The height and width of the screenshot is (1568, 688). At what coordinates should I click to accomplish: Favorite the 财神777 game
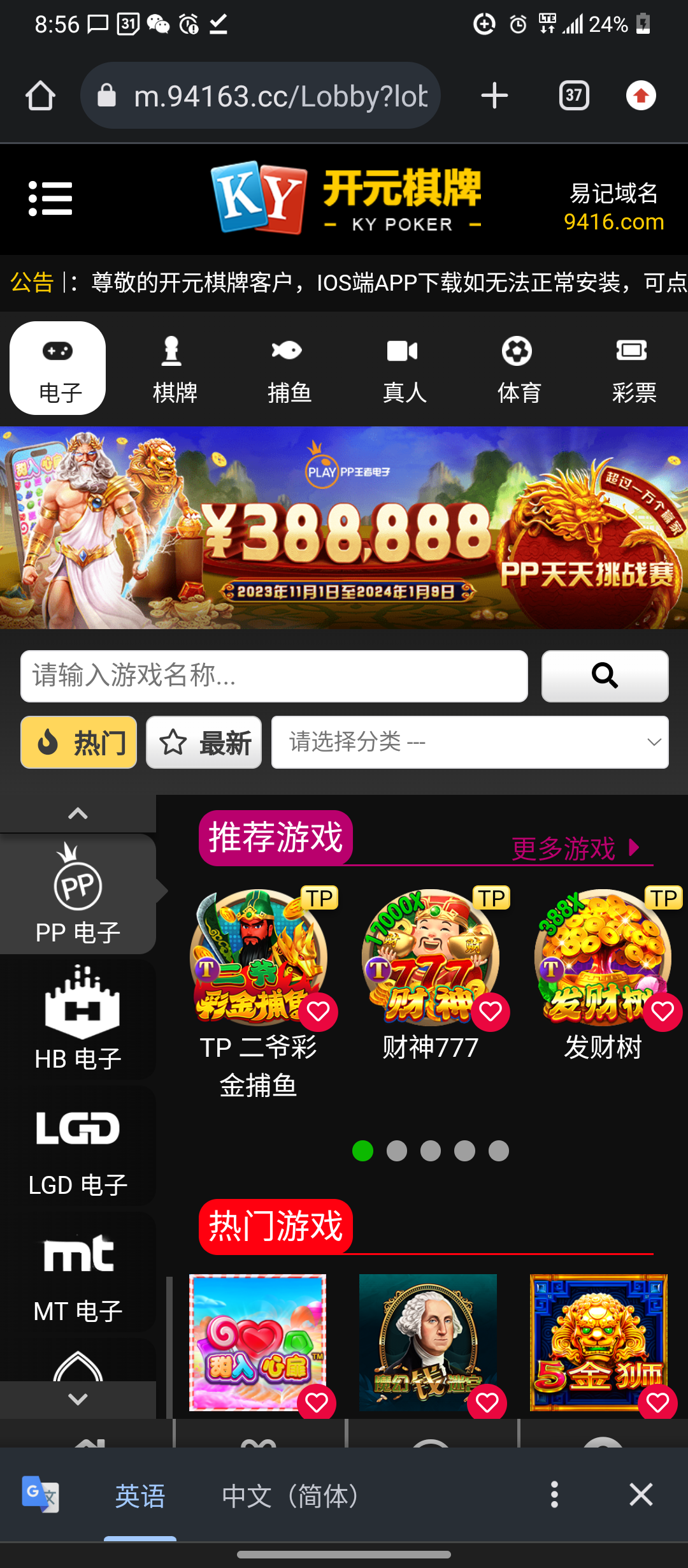pyautogui.click(x=490, y=1010)
